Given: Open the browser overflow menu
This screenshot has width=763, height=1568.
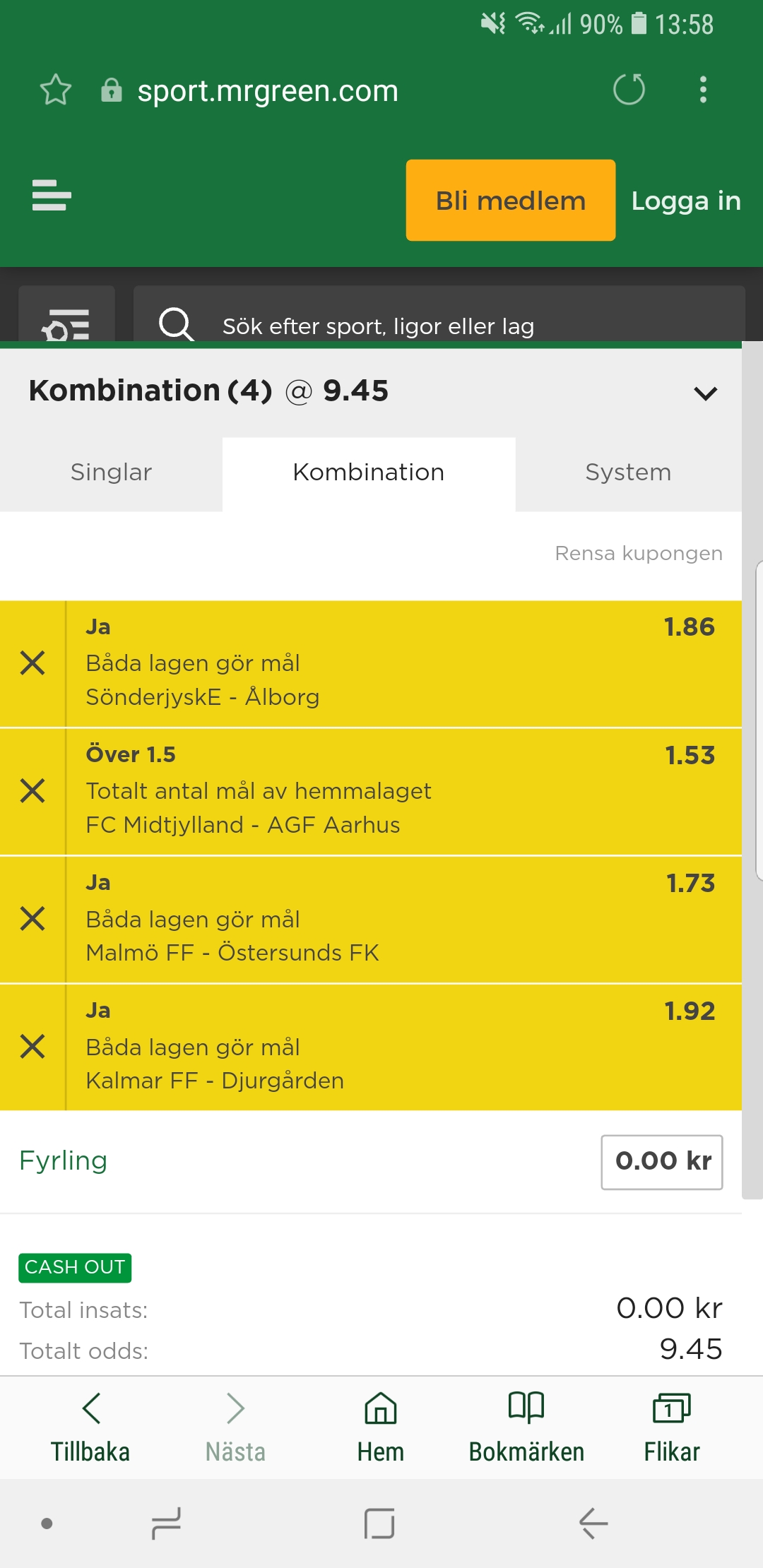Looking at the screenshot, I should pos(703,90).
